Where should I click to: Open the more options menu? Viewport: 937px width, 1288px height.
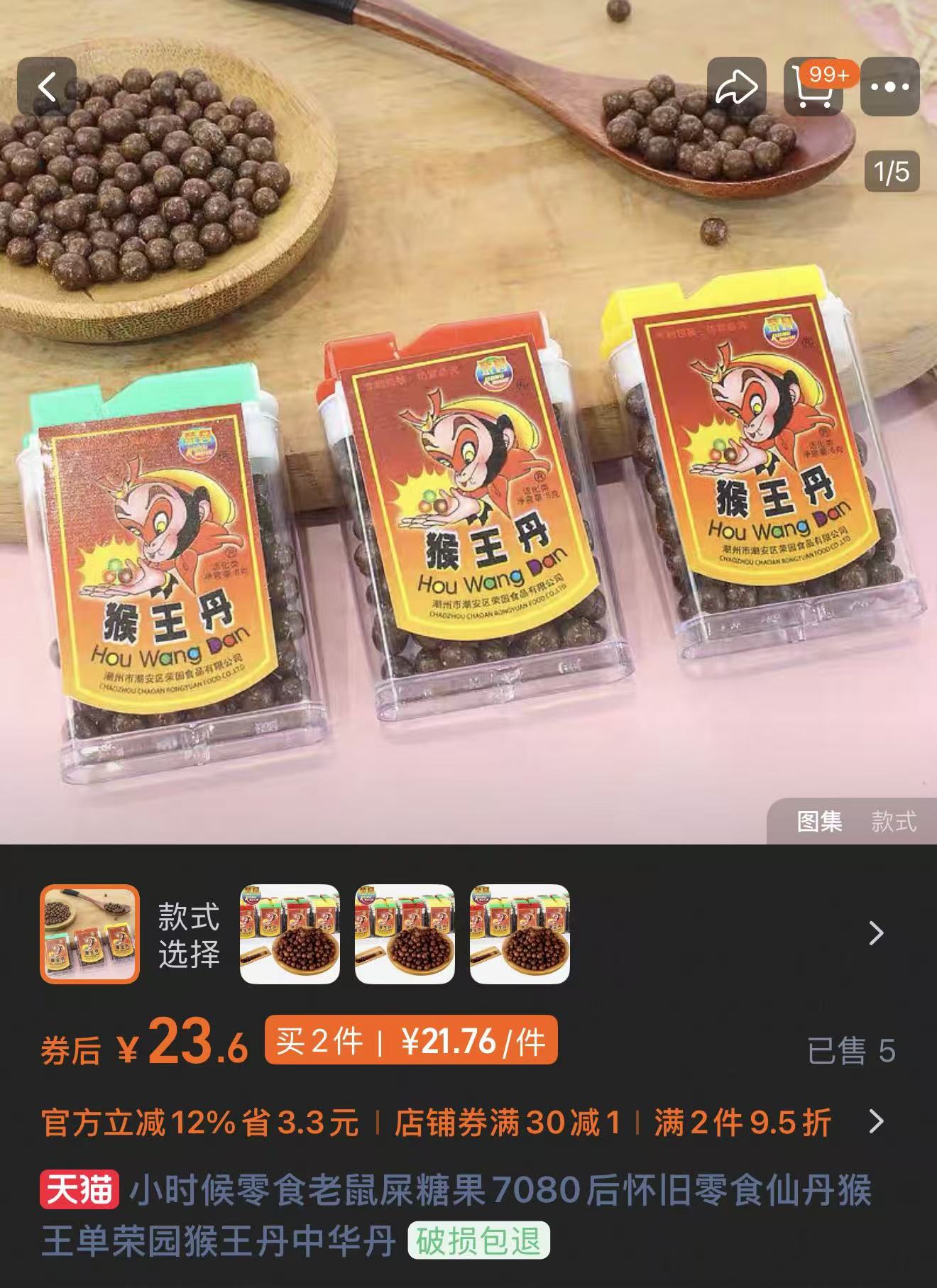(x=889, y=87)
